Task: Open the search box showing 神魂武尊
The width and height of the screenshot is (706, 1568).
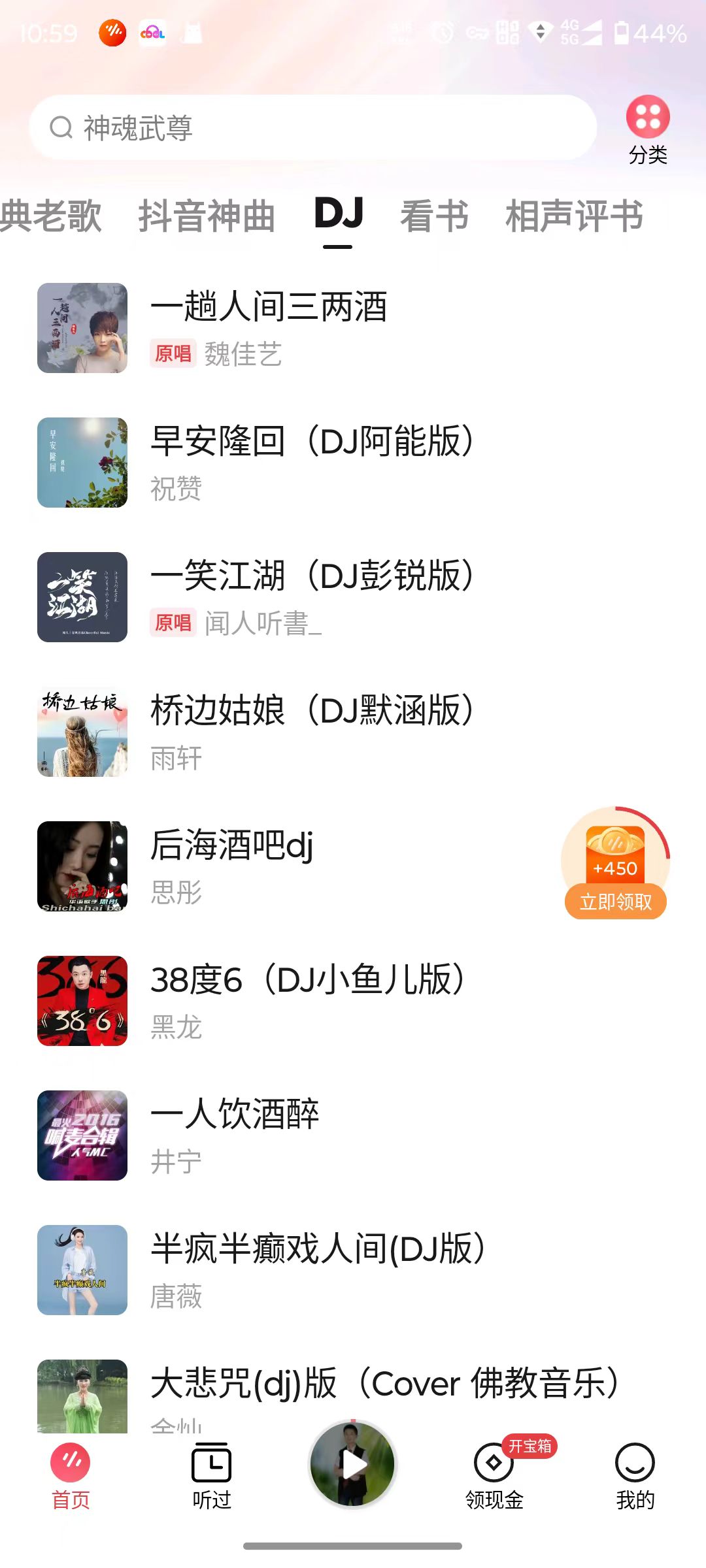Action: click(312, 127)
